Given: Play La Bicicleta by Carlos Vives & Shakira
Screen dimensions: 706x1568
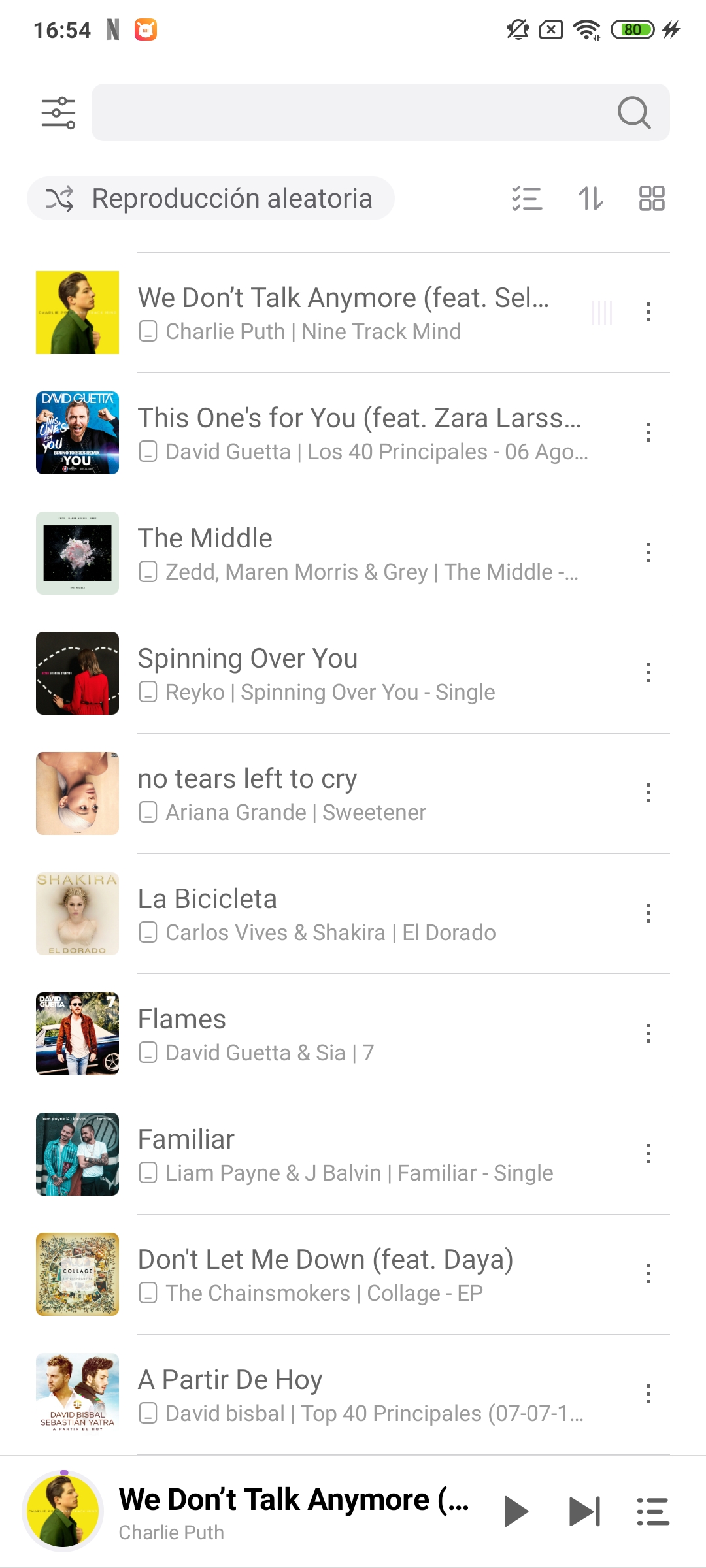Looking at the screenshot, I should point(353,914).
